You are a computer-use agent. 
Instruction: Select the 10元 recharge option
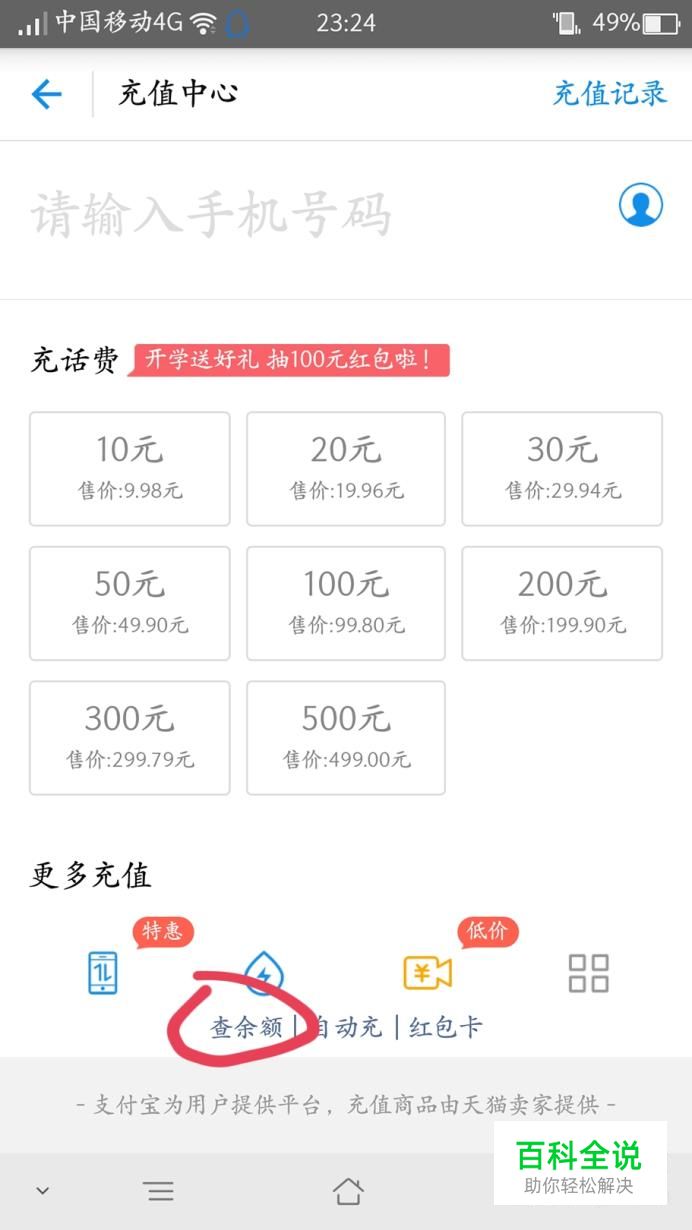click(x=130, y=468)
